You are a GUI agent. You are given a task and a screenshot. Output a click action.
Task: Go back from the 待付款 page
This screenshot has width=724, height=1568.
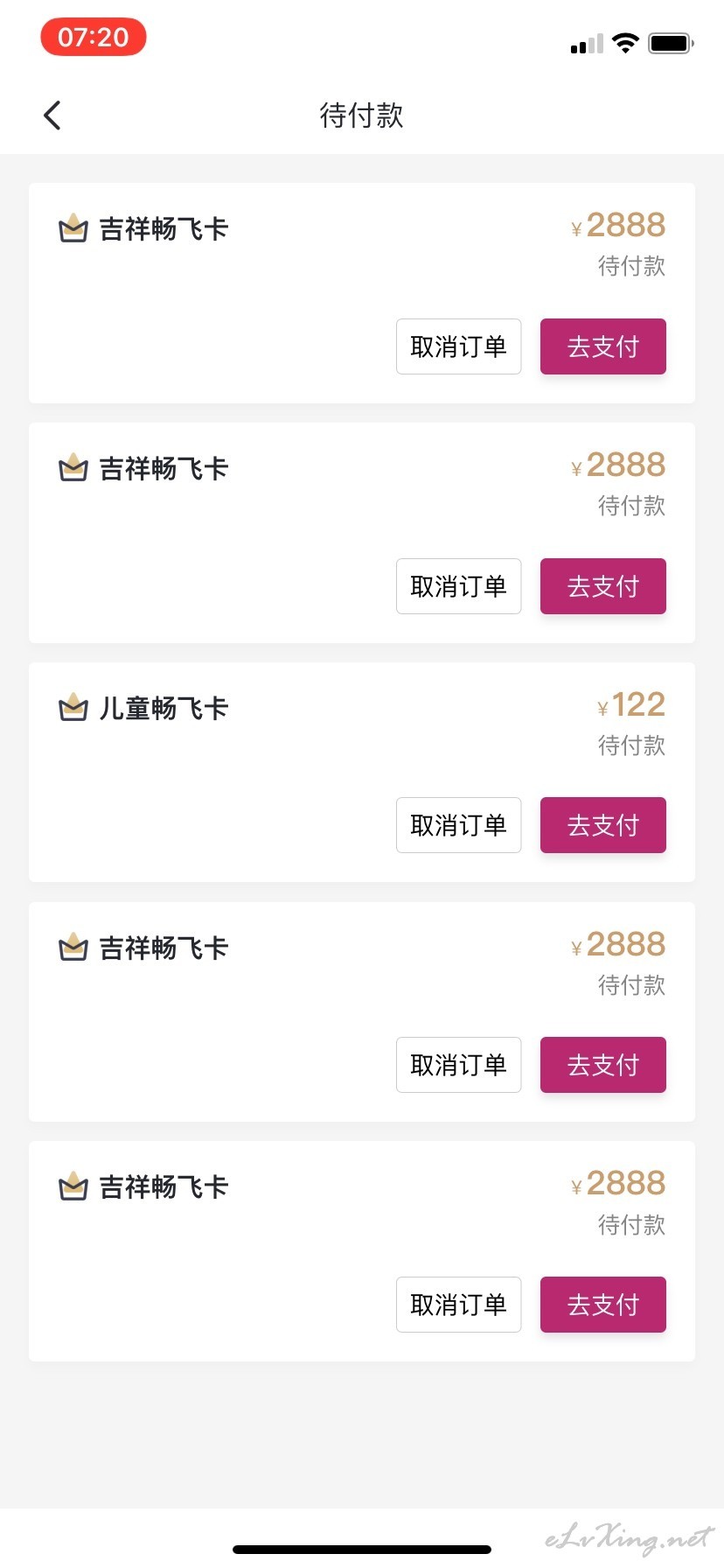click(52, 115)
